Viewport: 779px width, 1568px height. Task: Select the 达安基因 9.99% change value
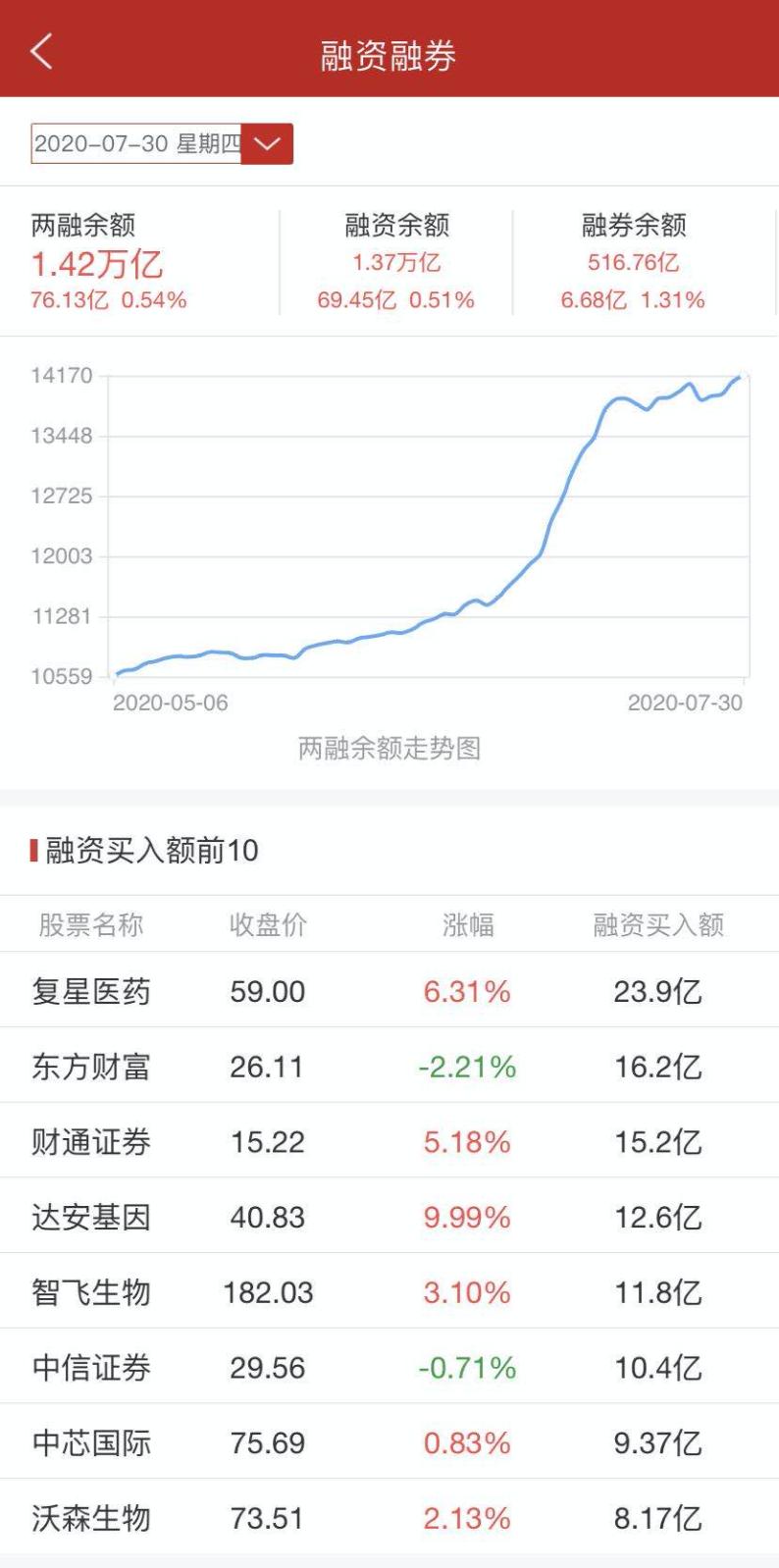coord(468,1218)
